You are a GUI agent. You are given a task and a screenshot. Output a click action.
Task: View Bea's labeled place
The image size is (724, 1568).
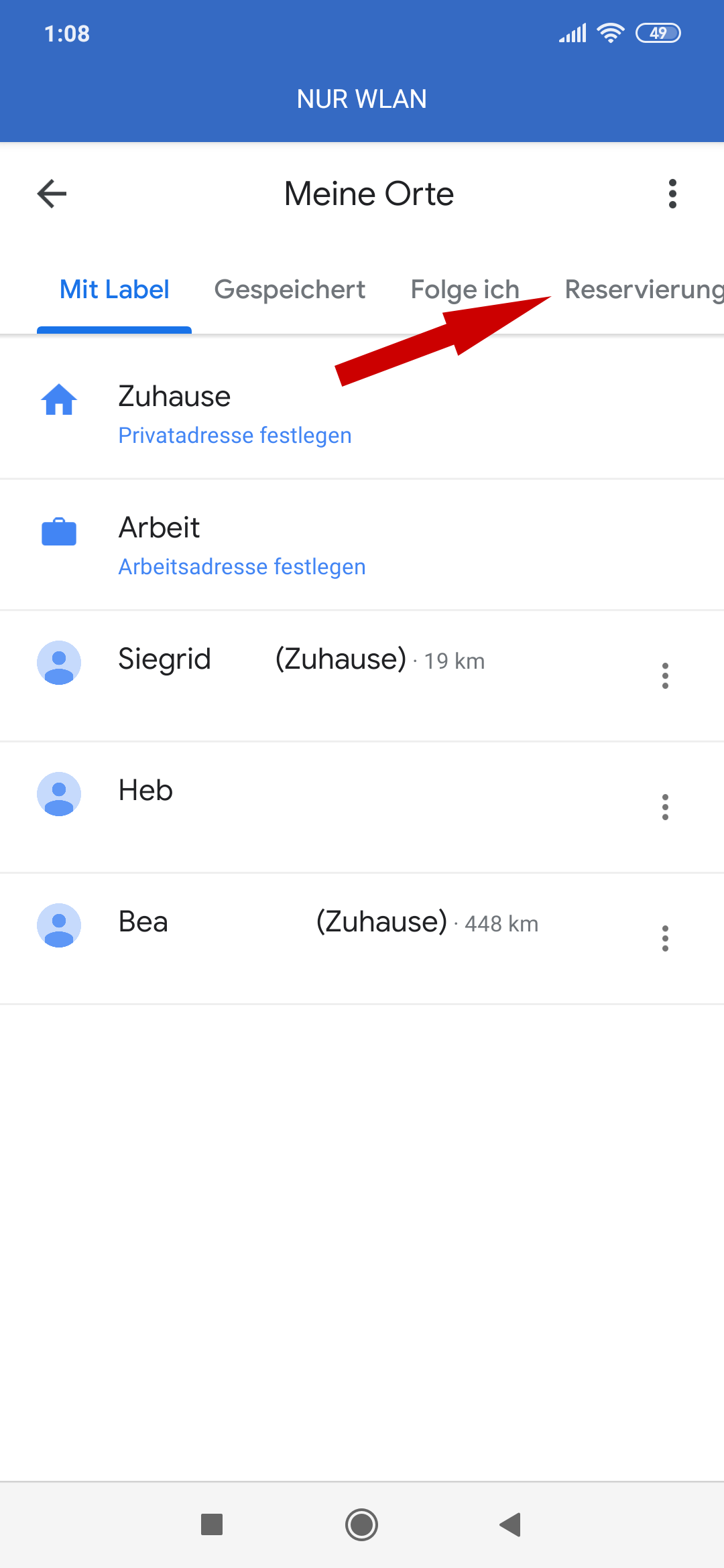[x=302, y=923]
